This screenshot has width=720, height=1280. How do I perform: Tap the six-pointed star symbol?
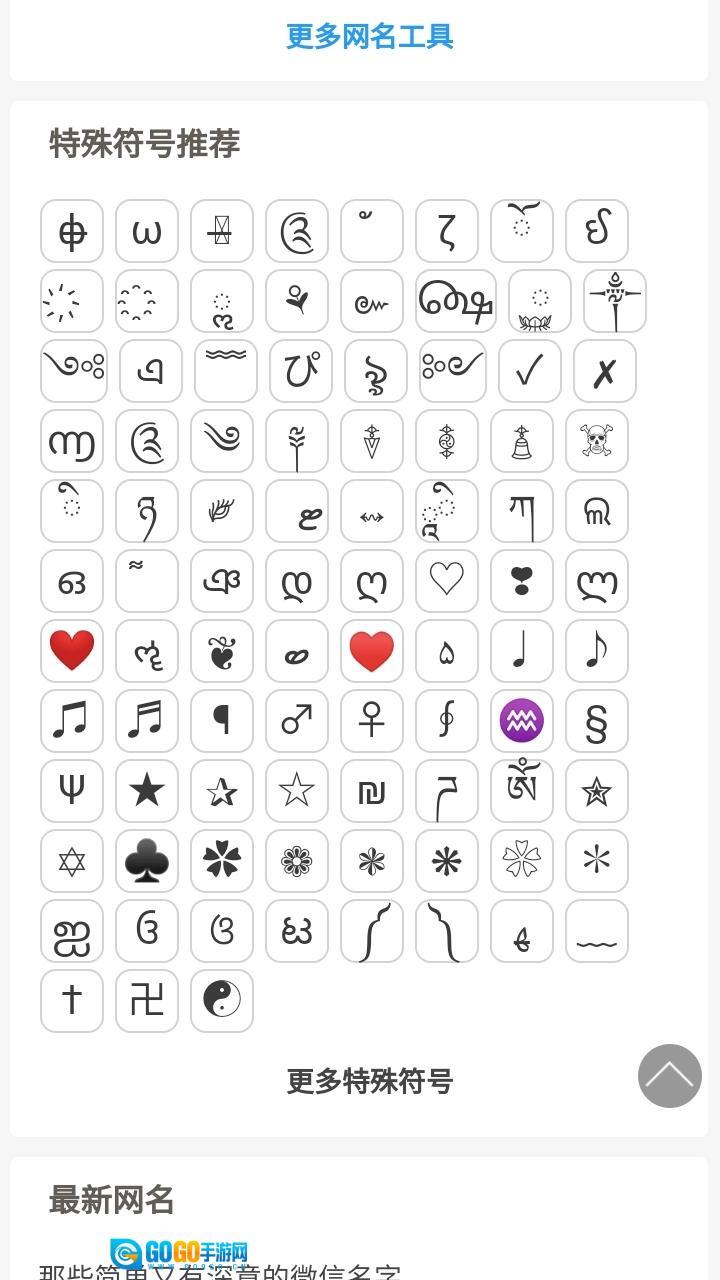(x=72, y=861)
